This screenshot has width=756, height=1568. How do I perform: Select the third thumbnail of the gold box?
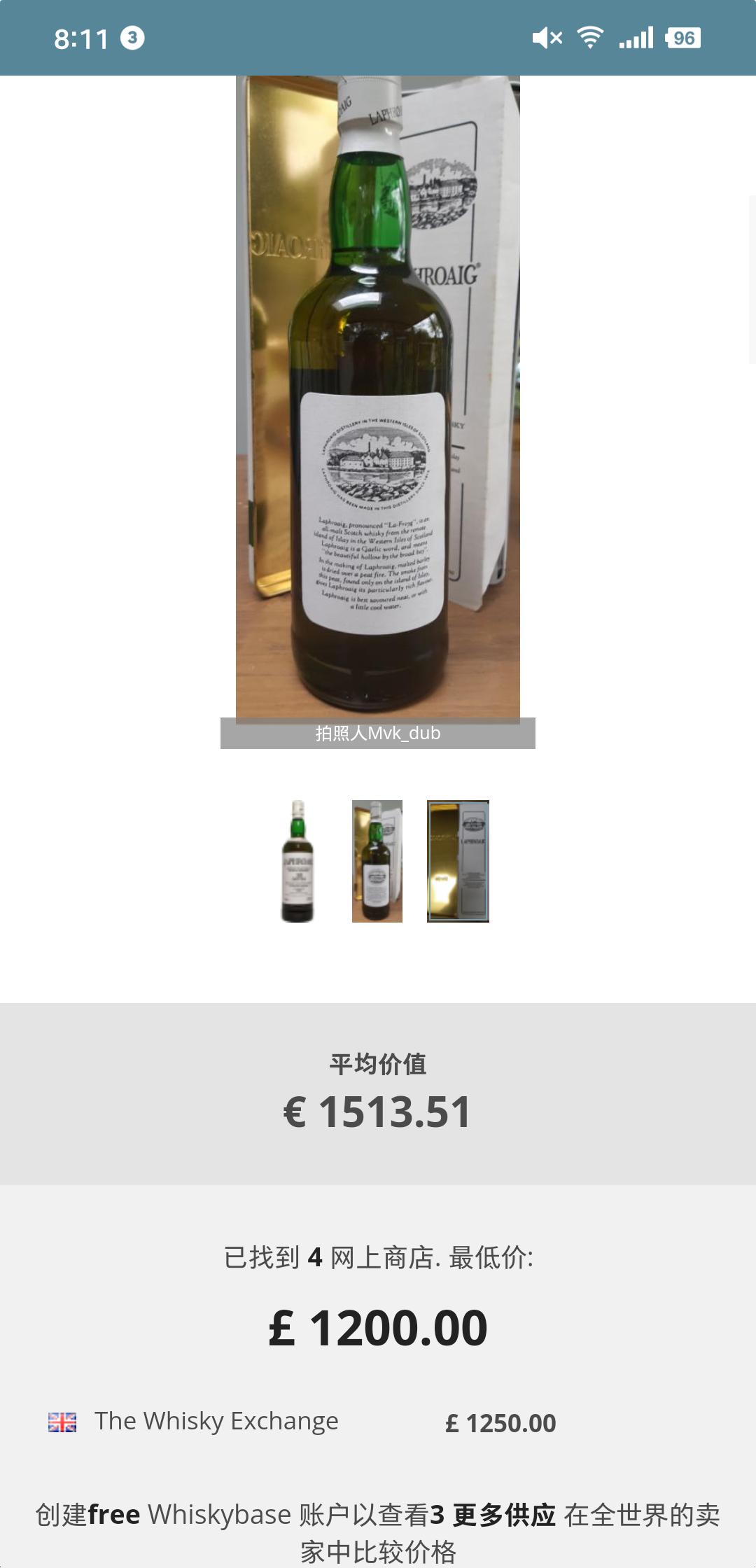(x=458, y=861)
